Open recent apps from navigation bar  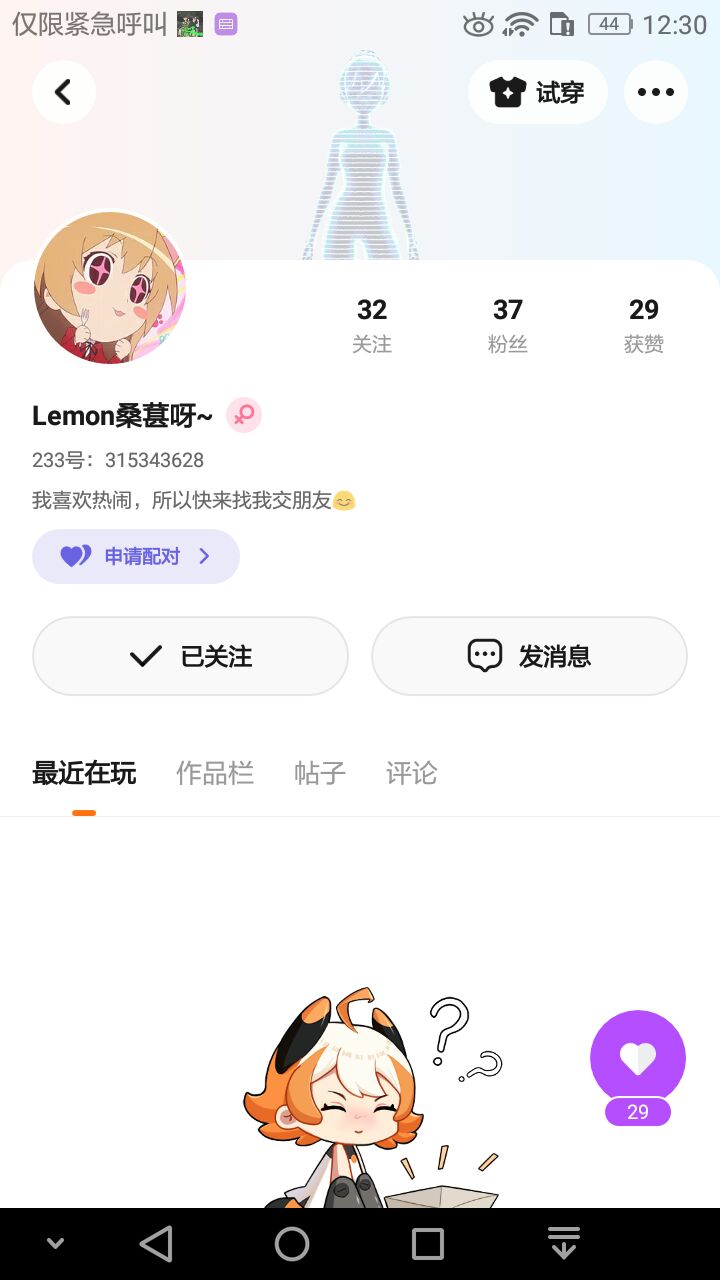(x=428, y=1244)
